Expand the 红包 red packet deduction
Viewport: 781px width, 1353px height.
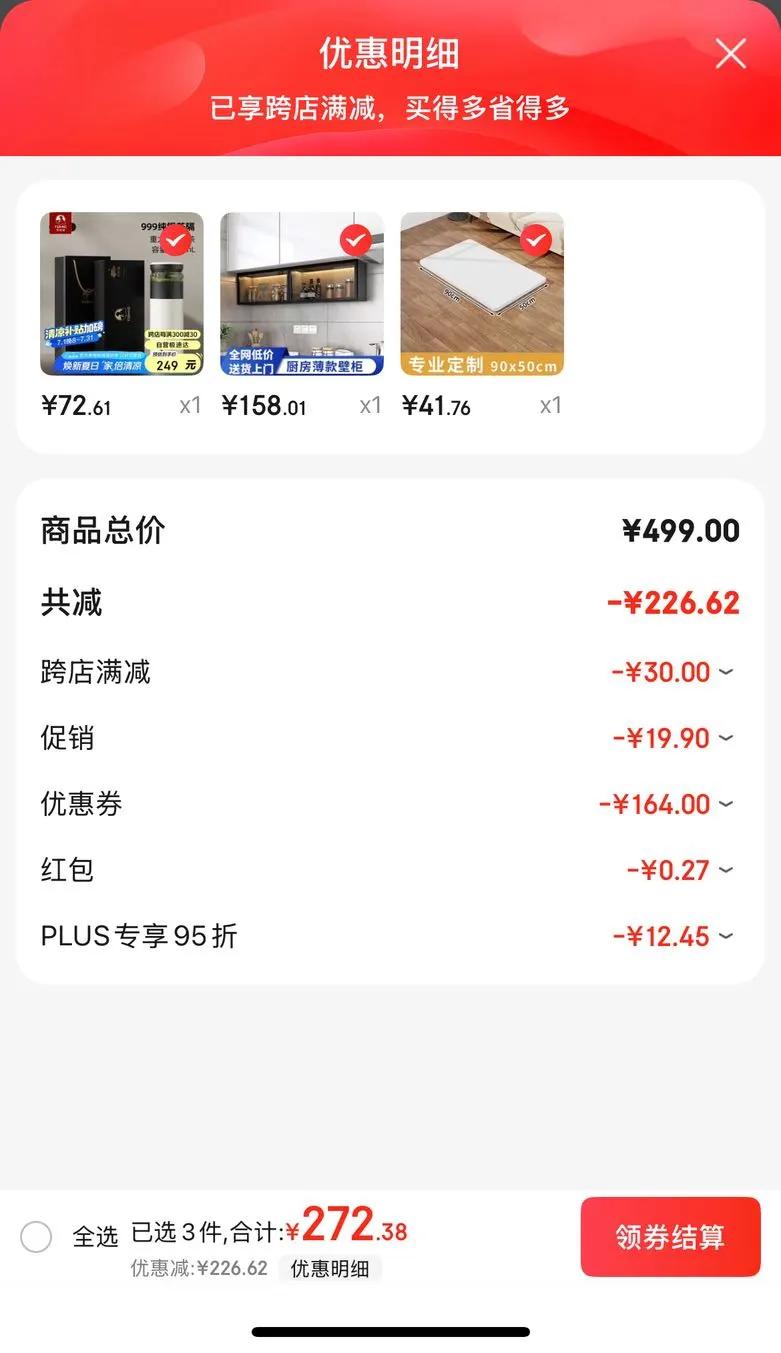(726, 870)
